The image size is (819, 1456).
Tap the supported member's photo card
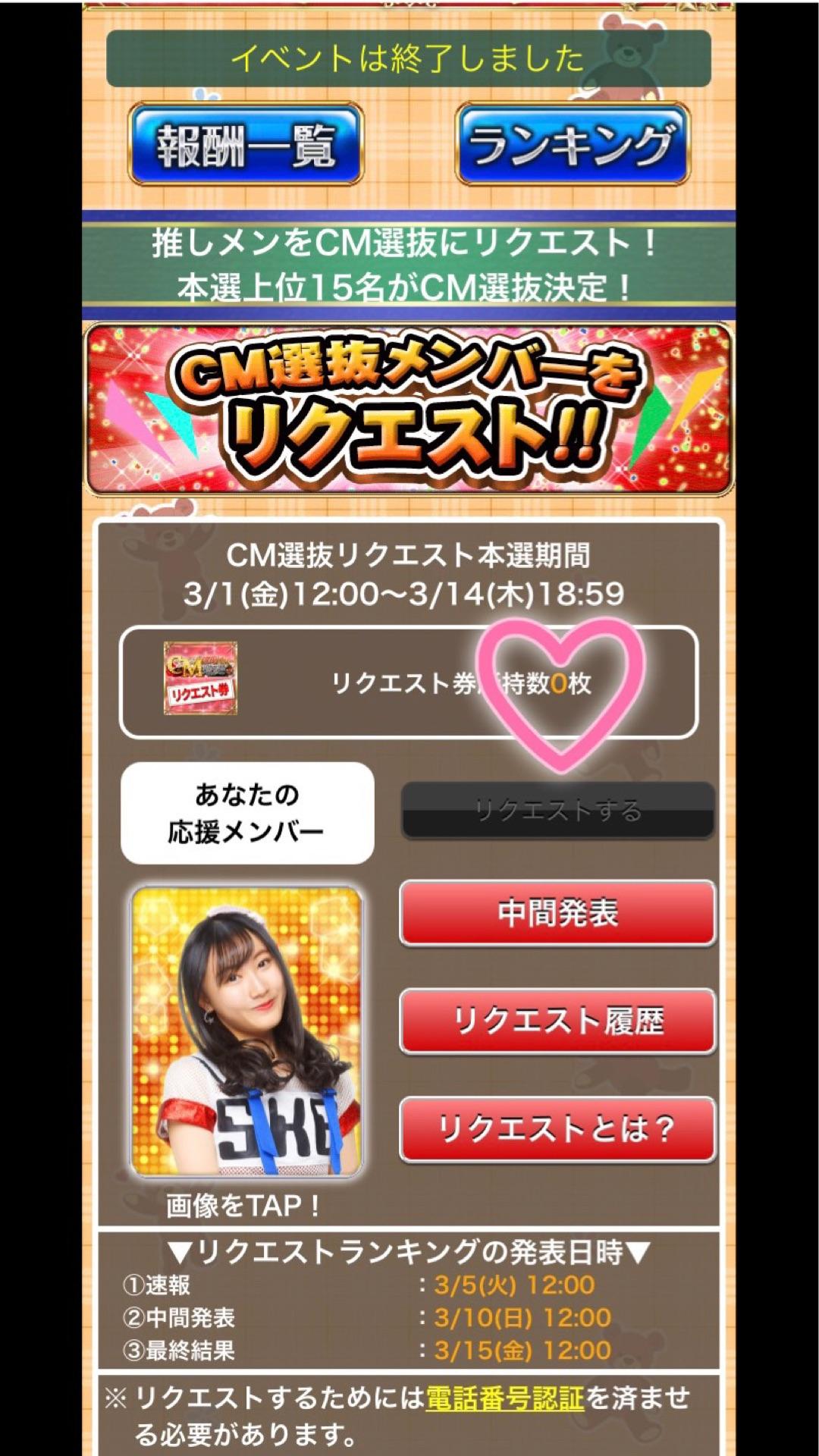click(247, 1031)
